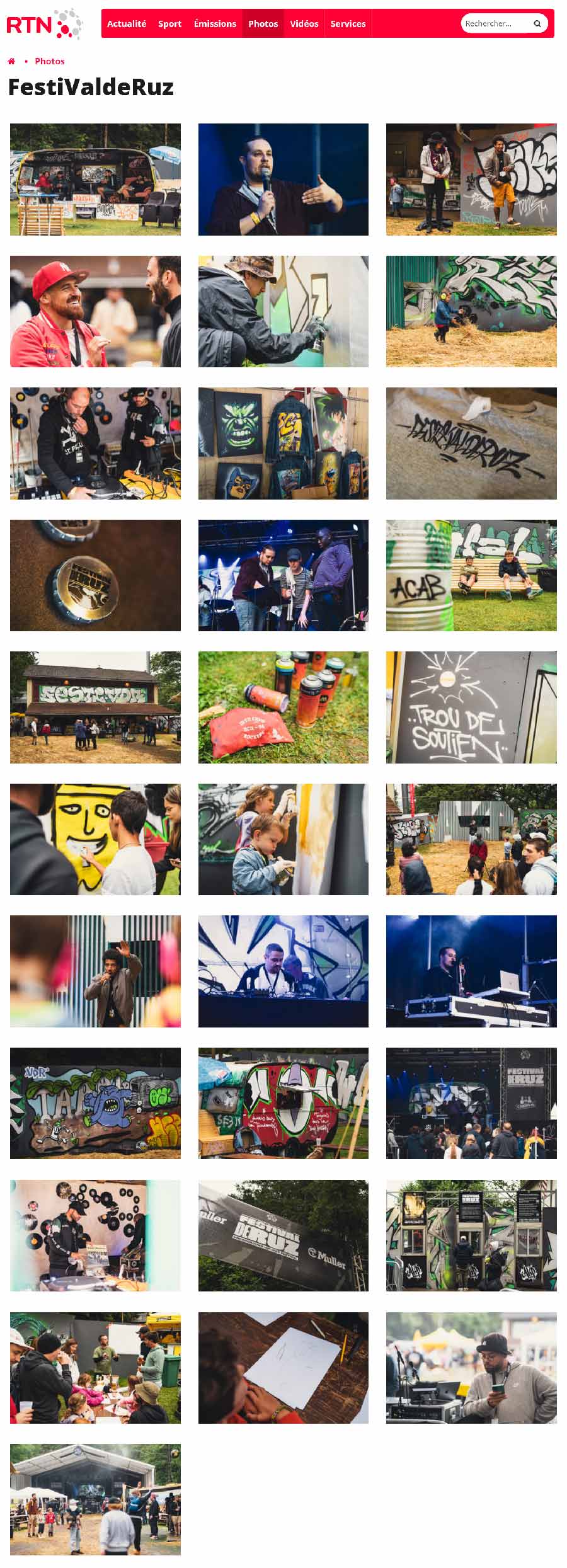Viewport: 567px width, 1568px height.
Task: Switch to the Vidéos section
Action: click(304, 24)
